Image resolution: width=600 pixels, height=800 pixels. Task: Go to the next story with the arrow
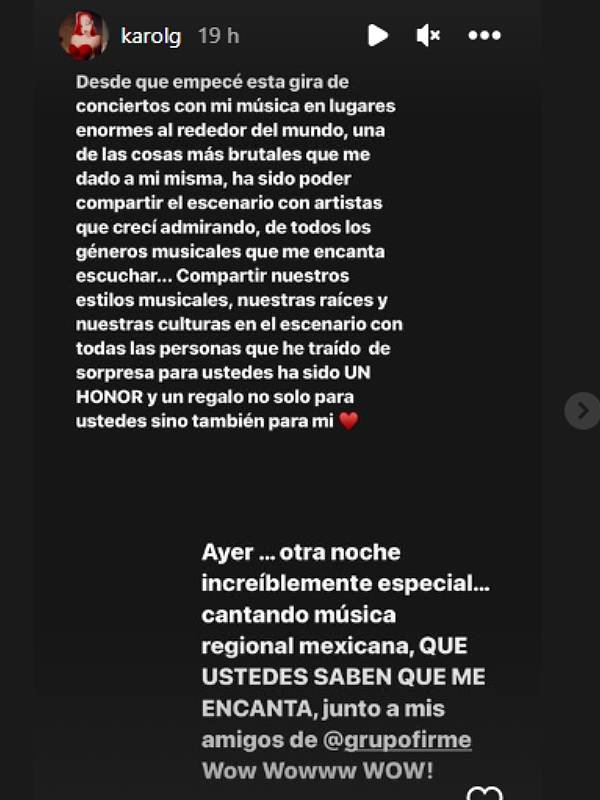[x=582, y=411]
